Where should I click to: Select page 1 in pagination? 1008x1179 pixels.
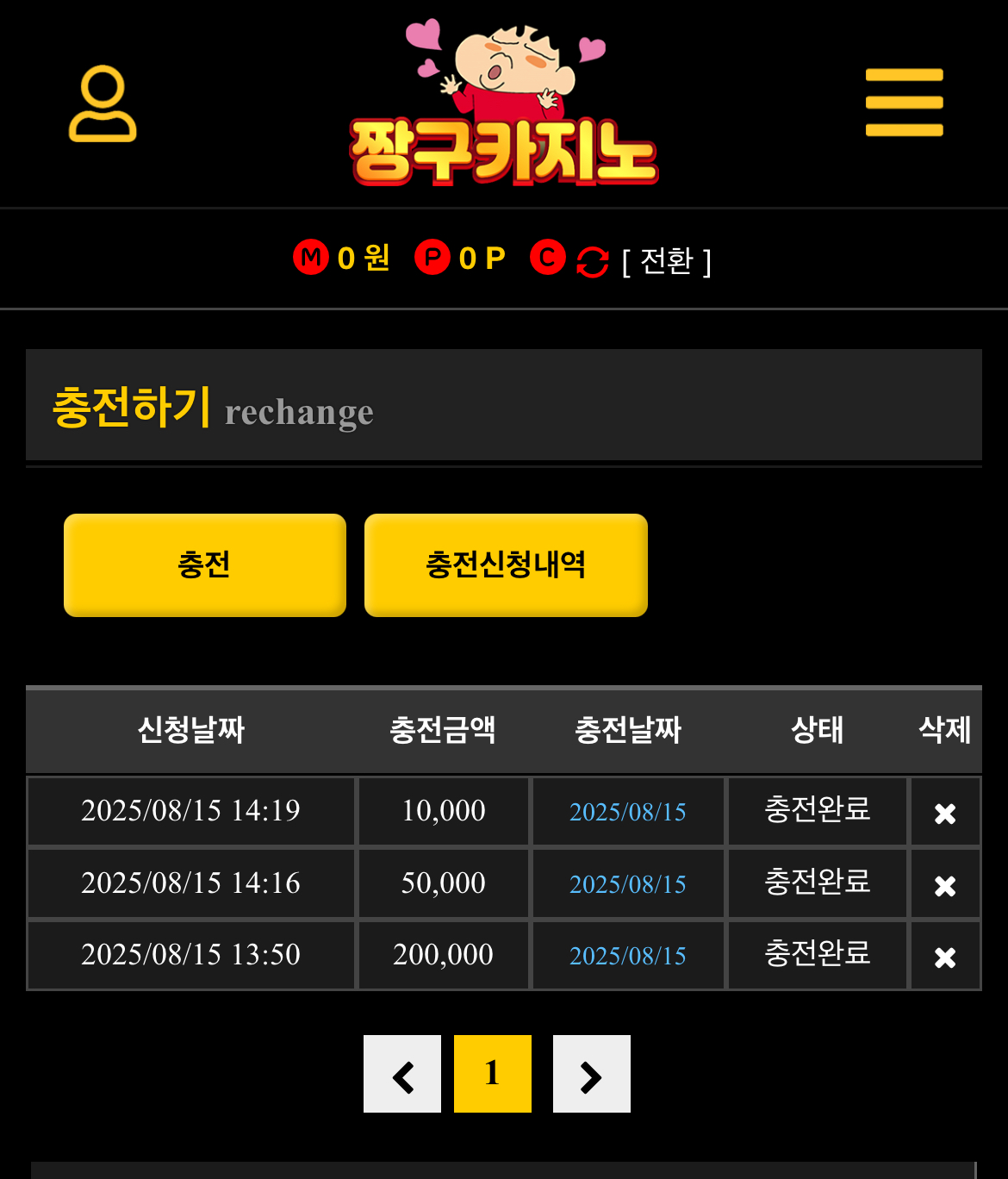[493, 1074]
